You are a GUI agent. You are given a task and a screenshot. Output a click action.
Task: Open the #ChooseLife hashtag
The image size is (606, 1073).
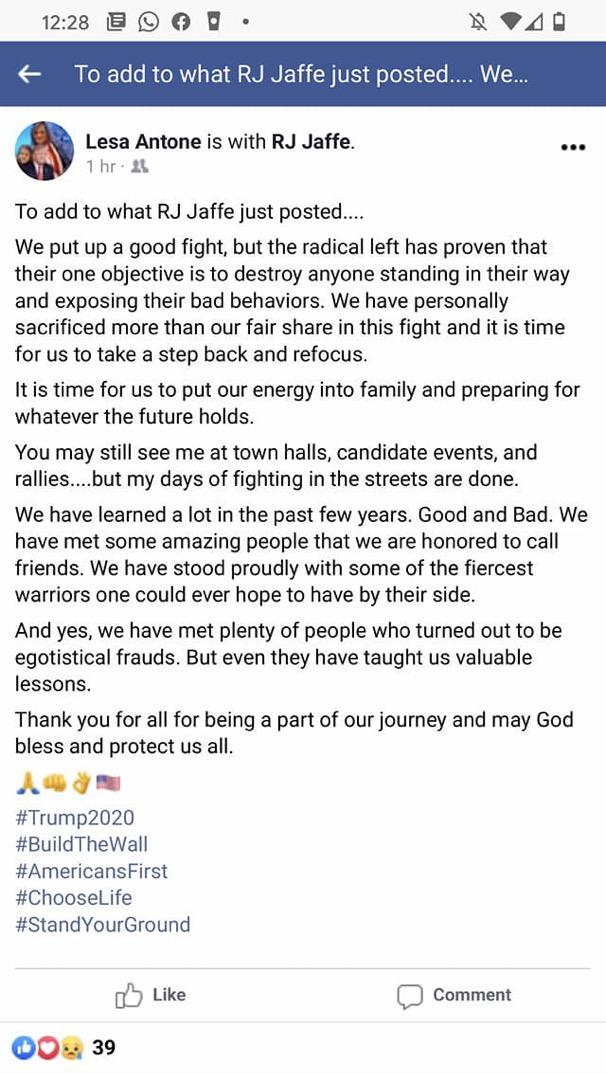click(73, 898)
